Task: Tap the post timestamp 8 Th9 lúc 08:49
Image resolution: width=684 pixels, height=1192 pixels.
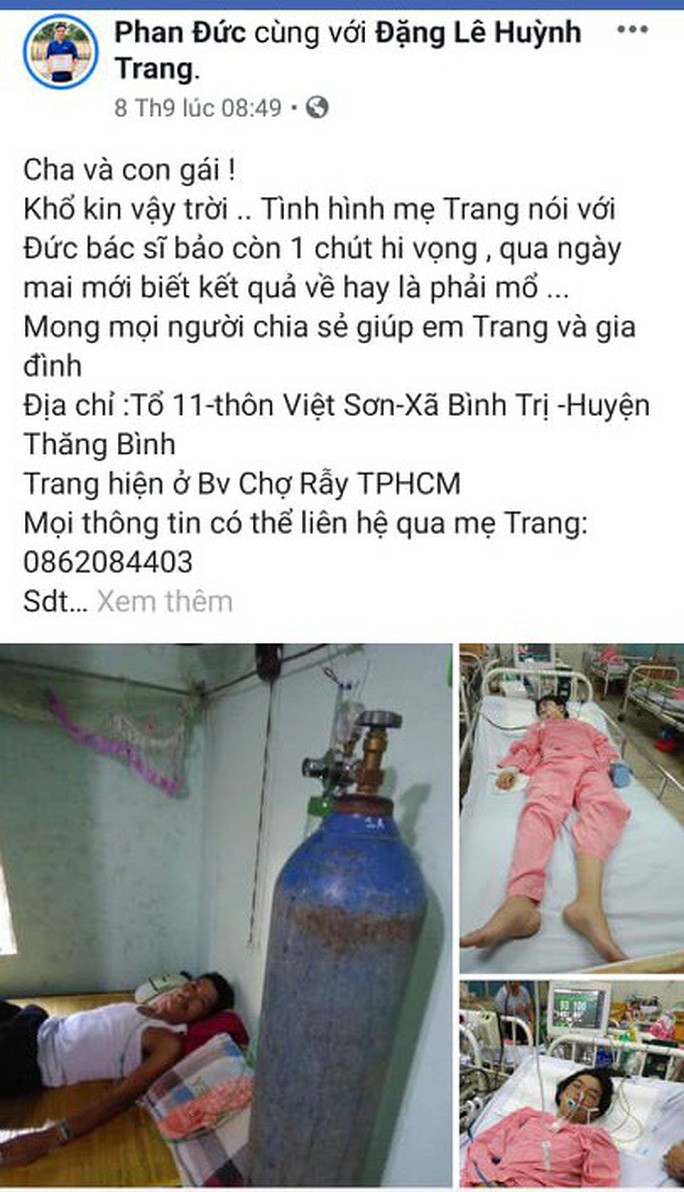Action: coord(197,107)
